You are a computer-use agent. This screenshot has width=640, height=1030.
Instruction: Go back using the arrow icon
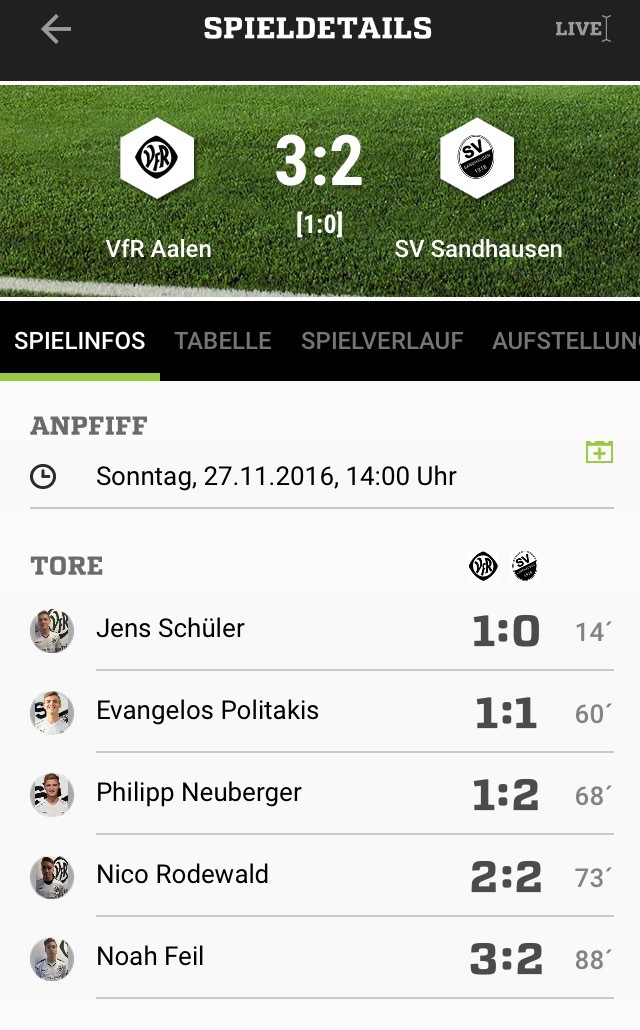click(56, 30)
